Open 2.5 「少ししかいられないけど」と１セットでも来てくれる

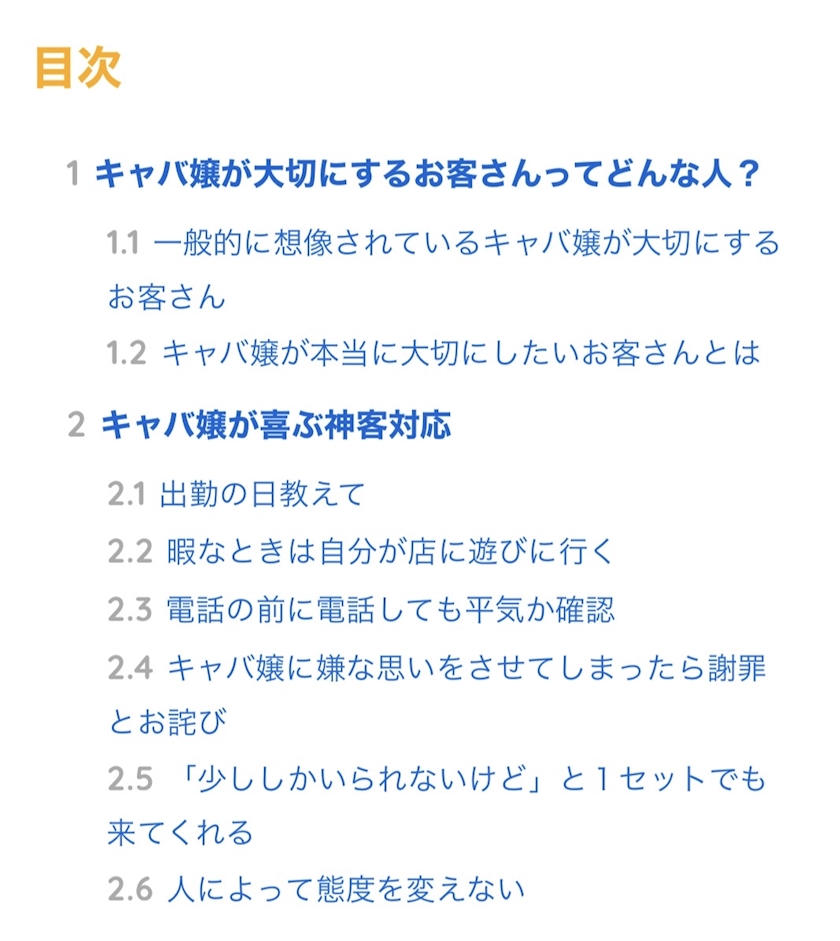[x=437, y=806]
